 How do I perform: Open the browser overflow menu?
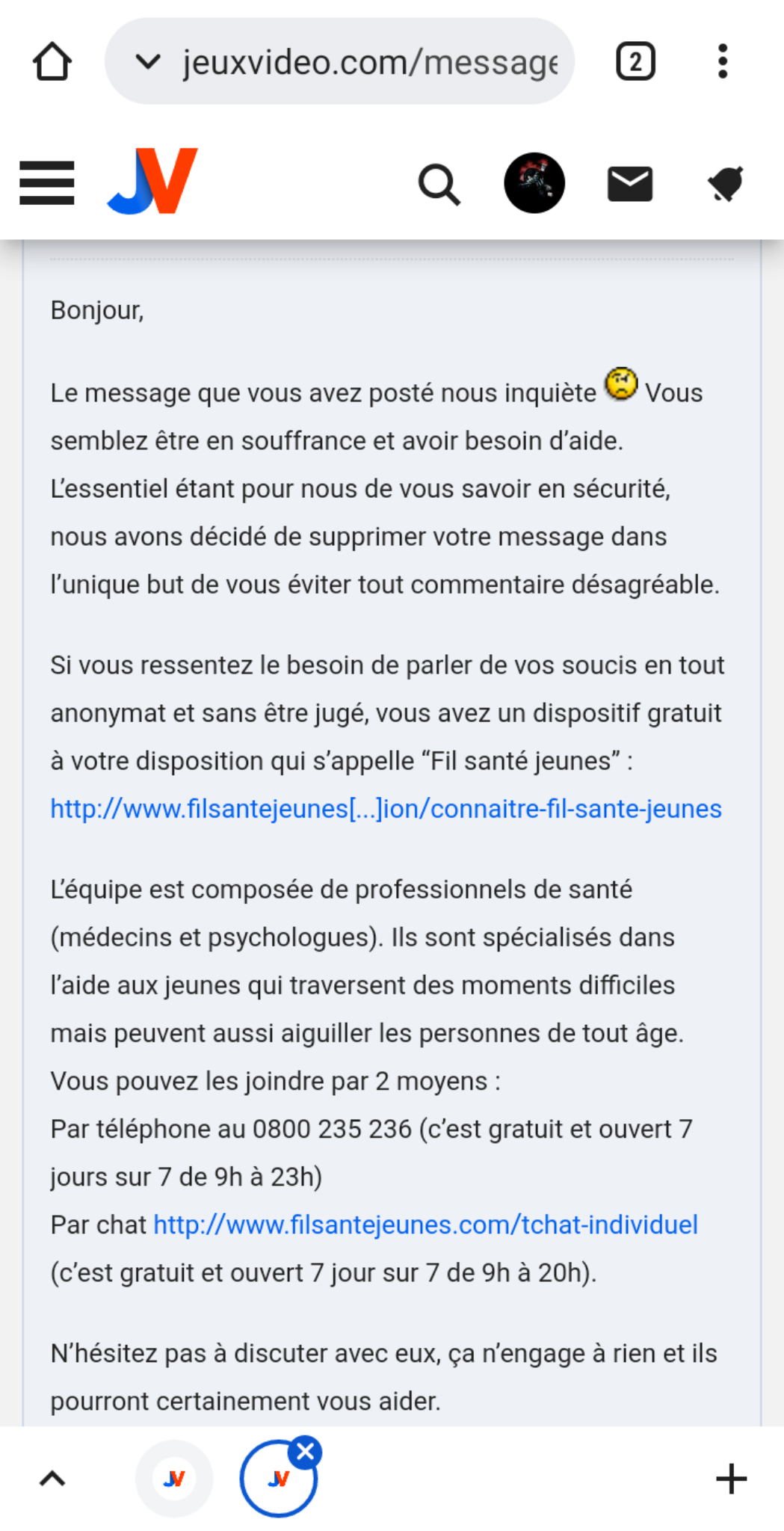click(722, 61)
